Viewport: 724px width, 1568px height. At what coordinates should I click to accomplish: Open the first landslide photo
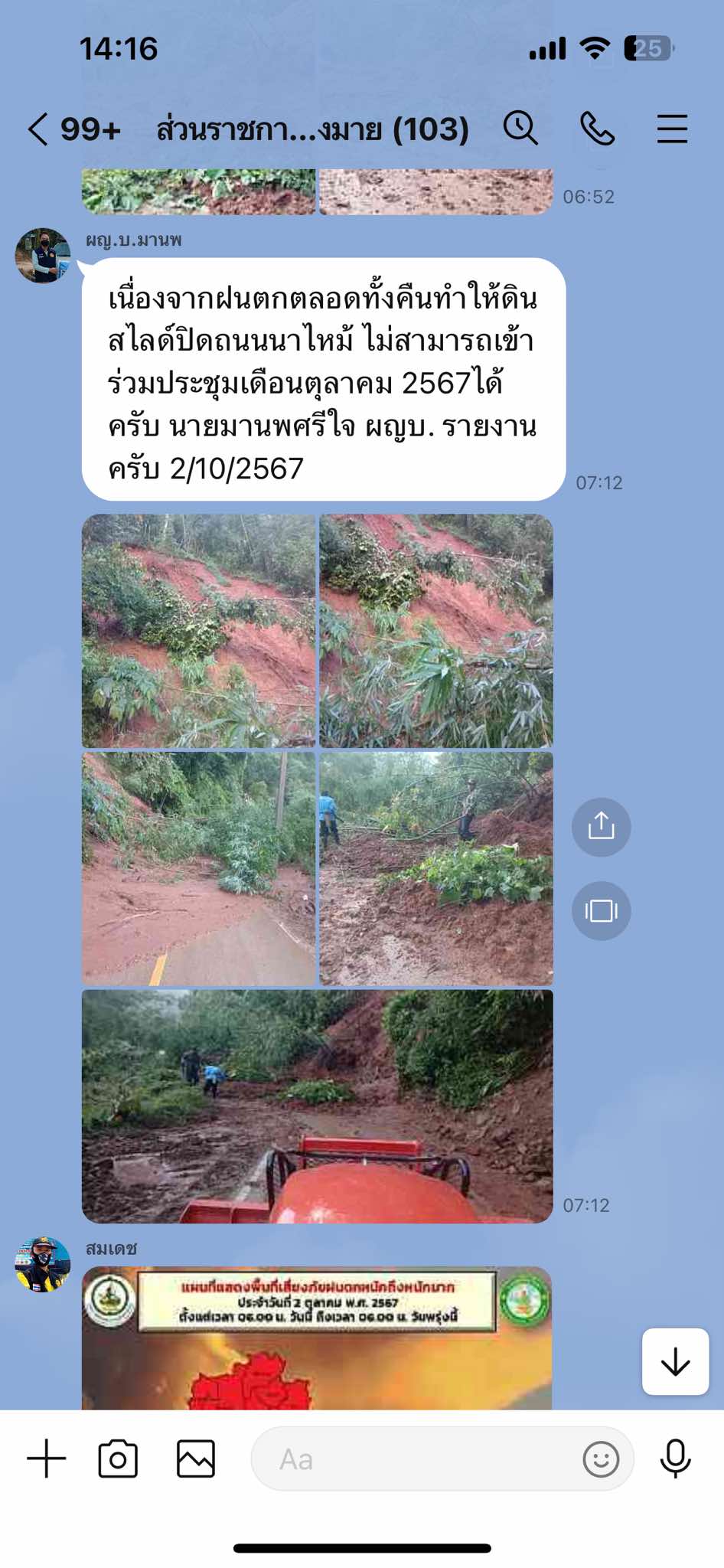(198, 631)
